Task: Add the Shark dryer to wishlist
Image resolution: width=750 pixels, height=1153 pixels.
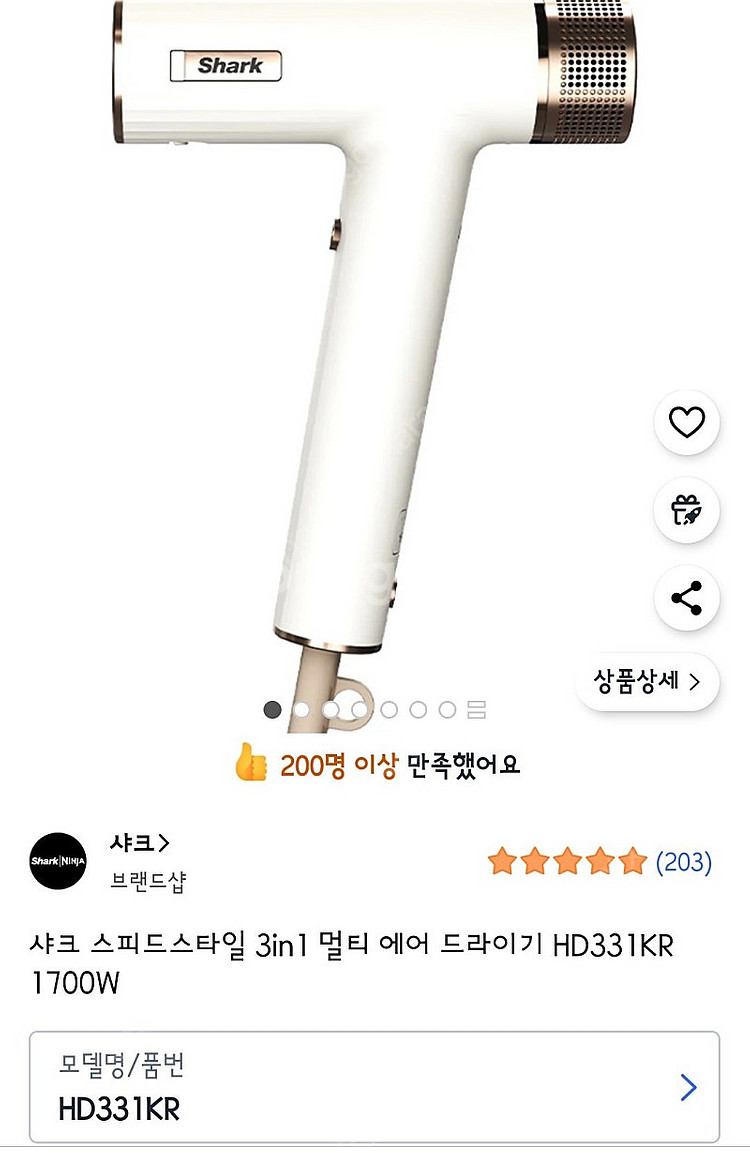Action: coord(686,423)
